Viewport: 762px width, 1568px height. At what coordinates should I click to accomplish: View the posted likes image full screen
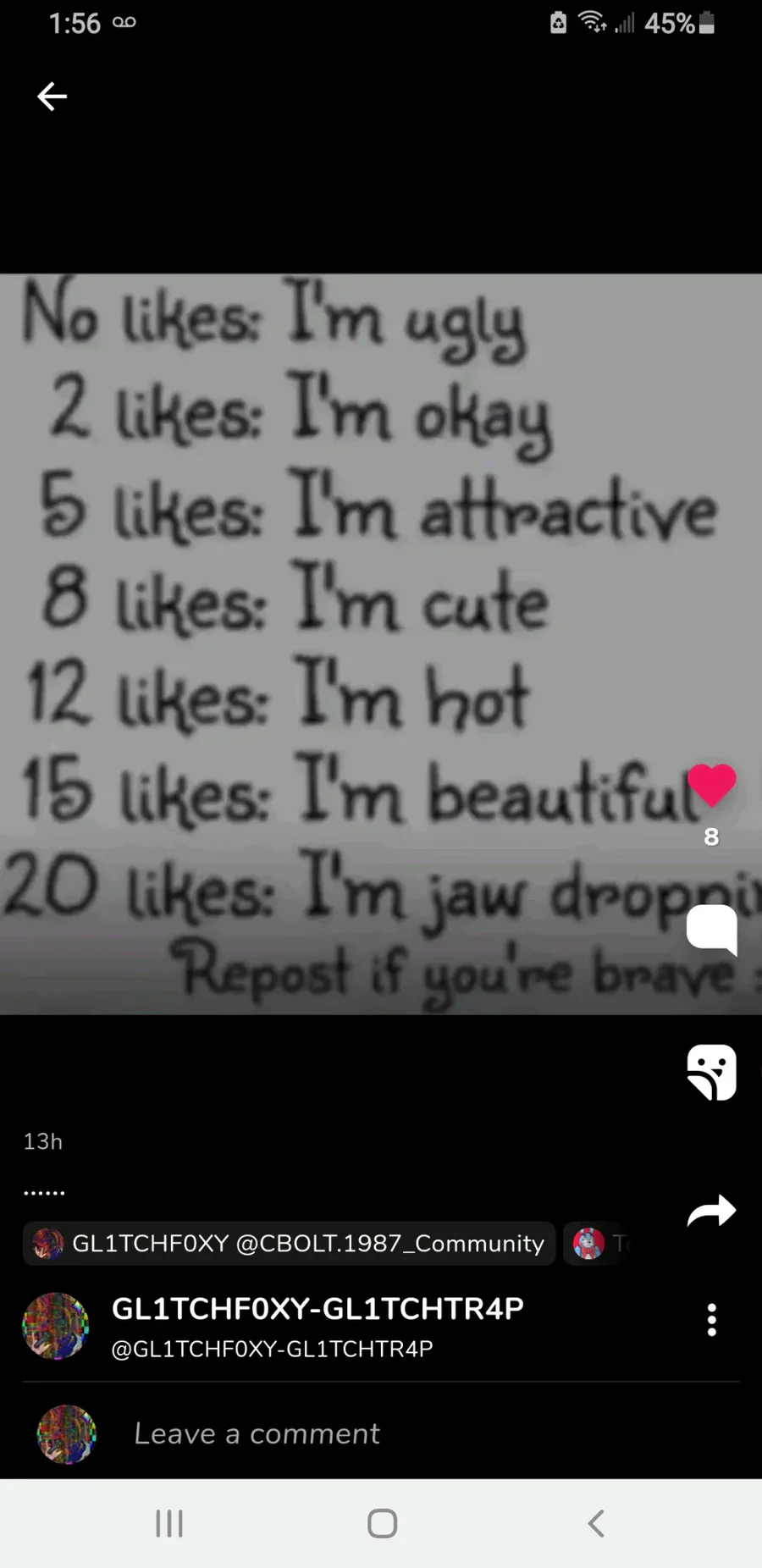pos(381,643)
